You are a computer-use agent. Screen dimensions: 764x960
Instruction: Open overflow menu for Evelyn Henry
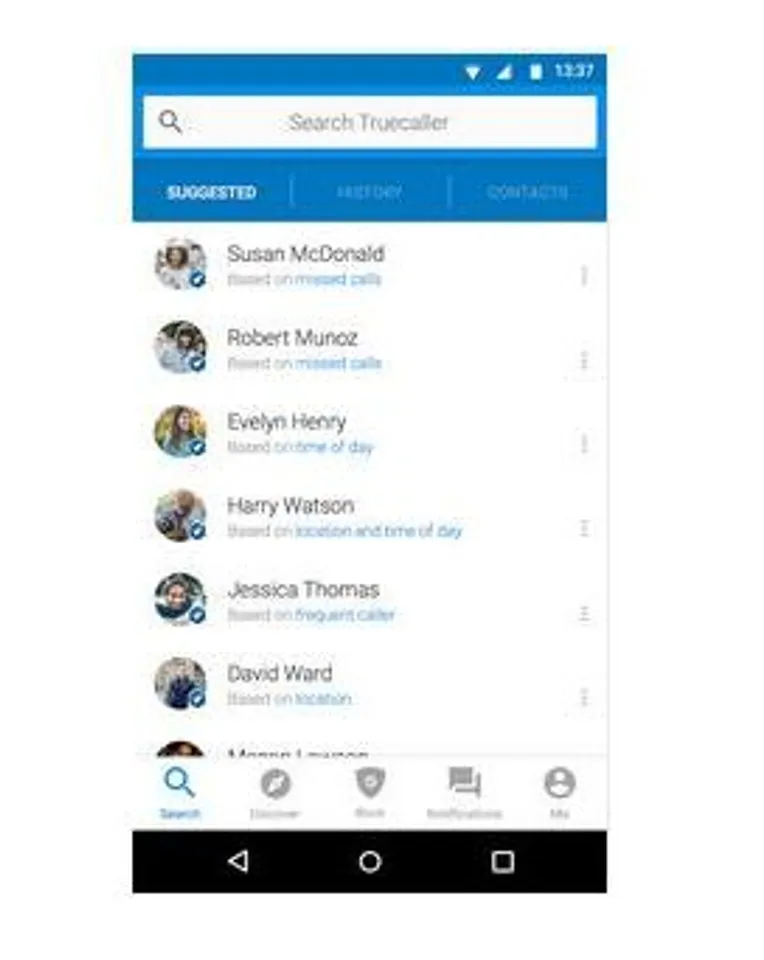(584, 445)
